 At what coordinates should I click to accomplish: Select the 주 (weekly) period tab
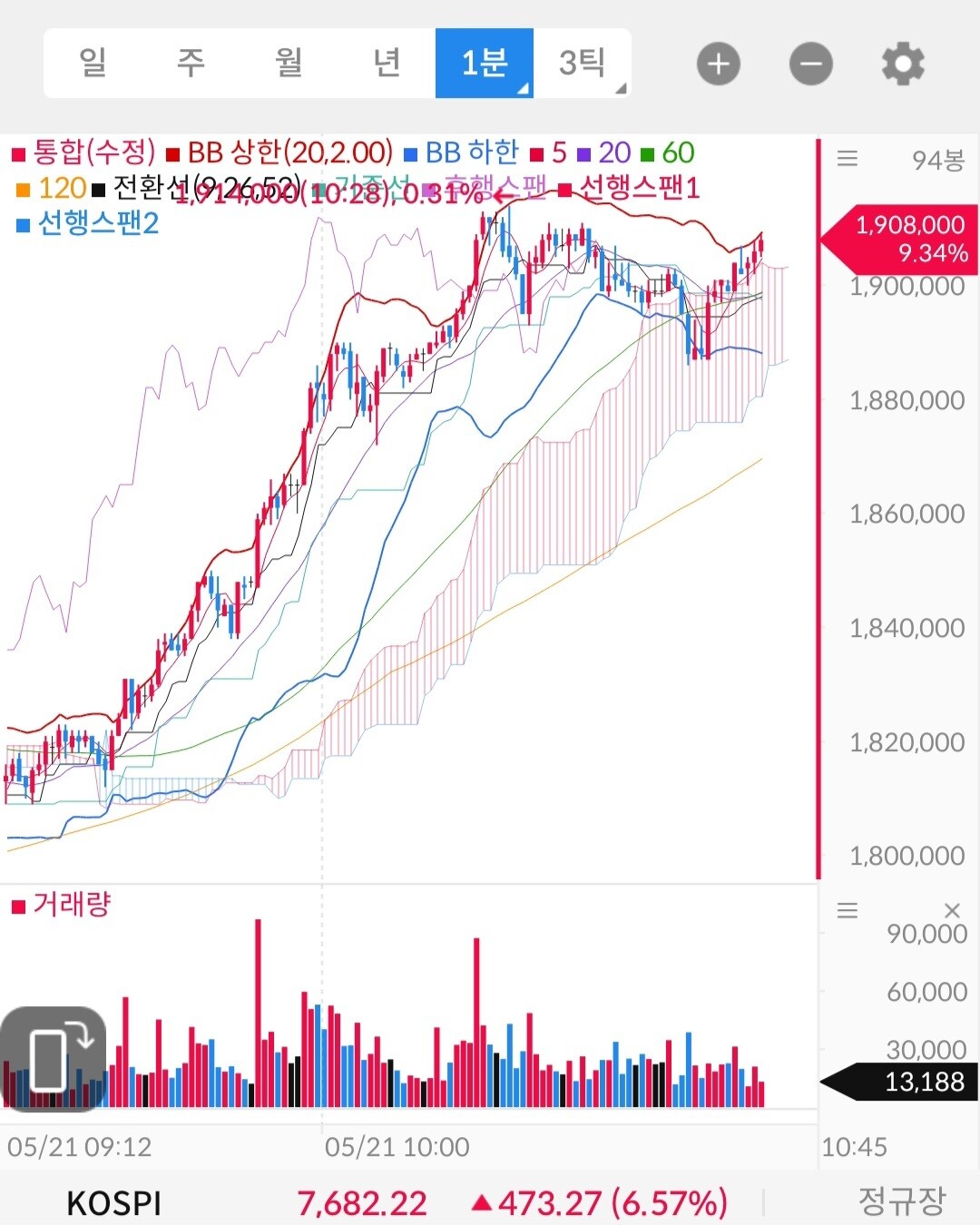point(191,64)
